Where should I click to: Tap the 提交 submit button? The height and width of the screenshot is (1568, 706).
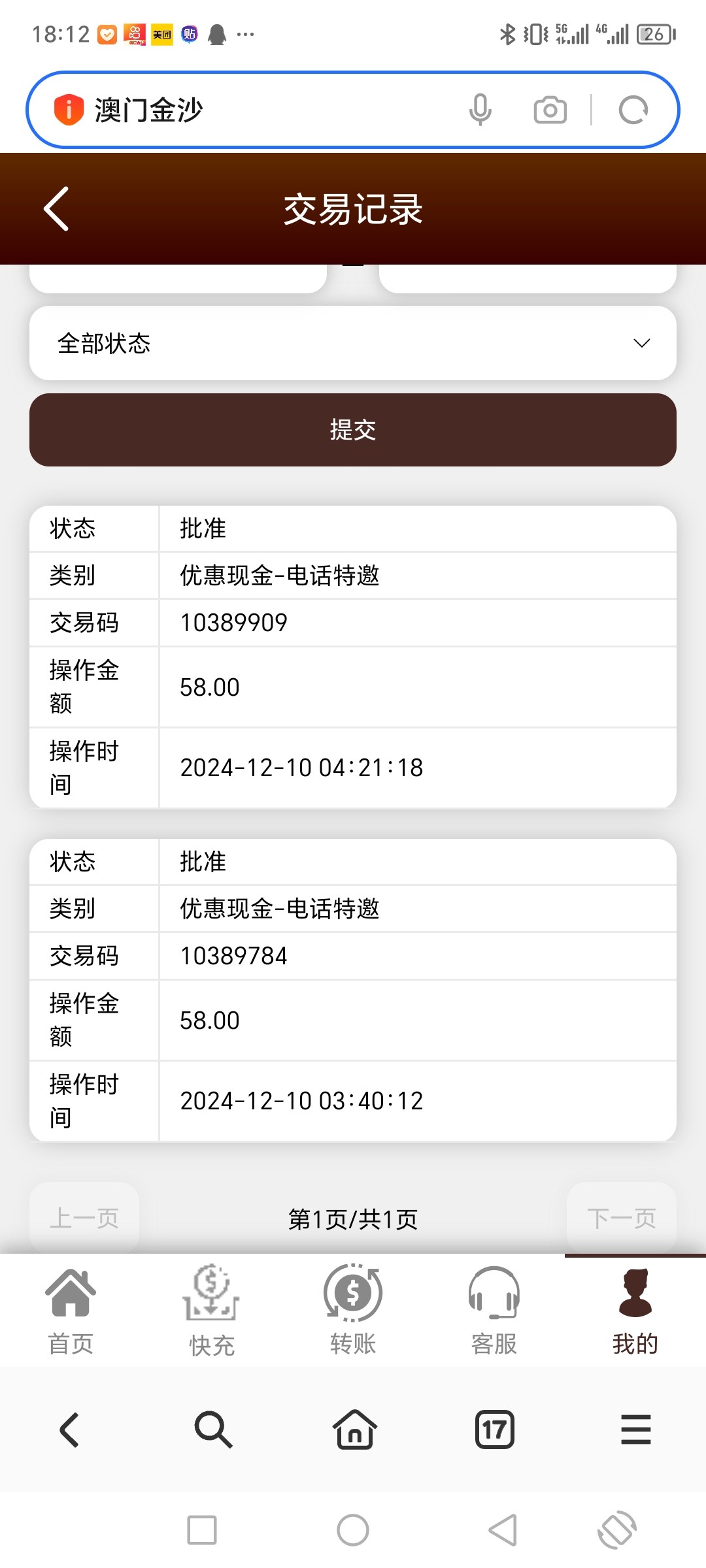point(353,430)
